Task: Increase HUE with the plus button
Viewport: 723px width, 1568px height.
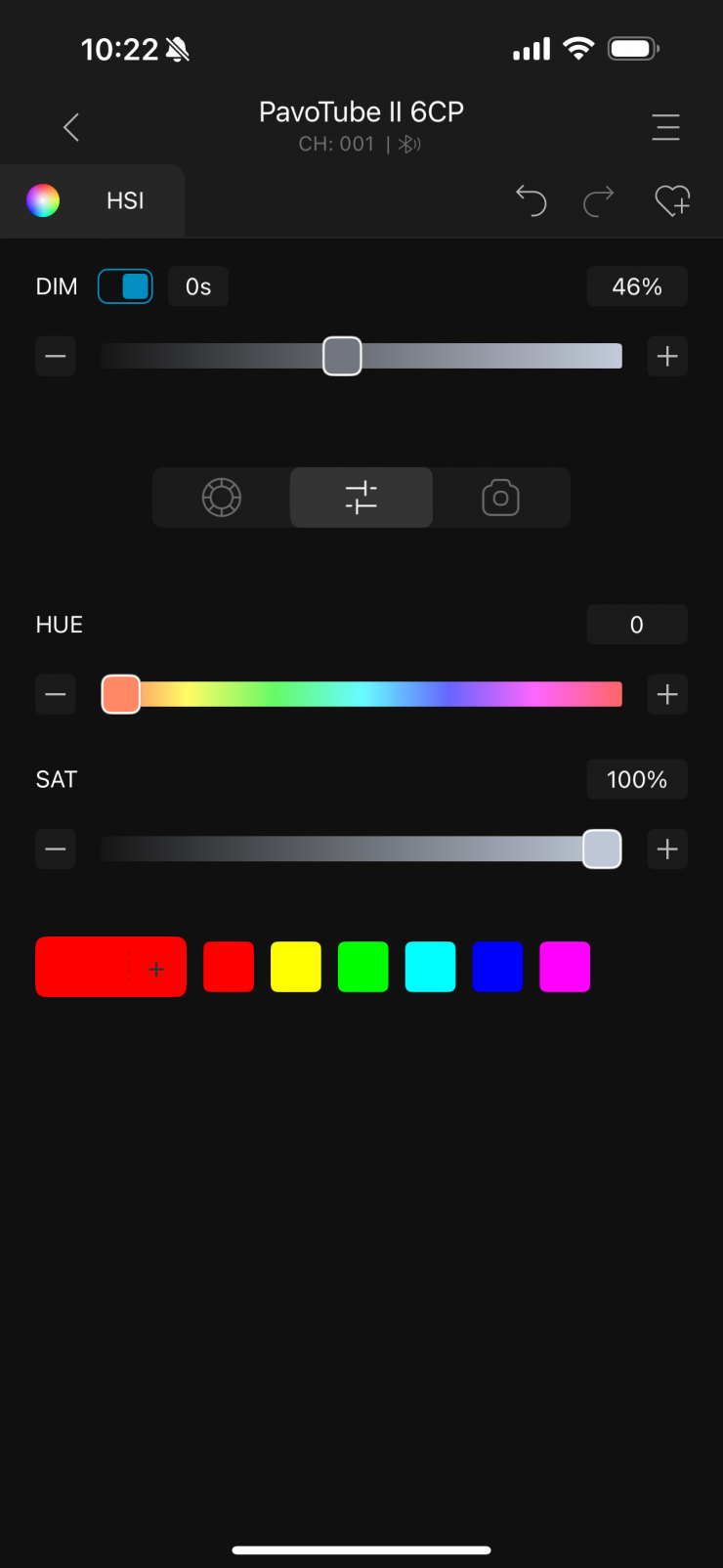Action: [x=667, y=694]
